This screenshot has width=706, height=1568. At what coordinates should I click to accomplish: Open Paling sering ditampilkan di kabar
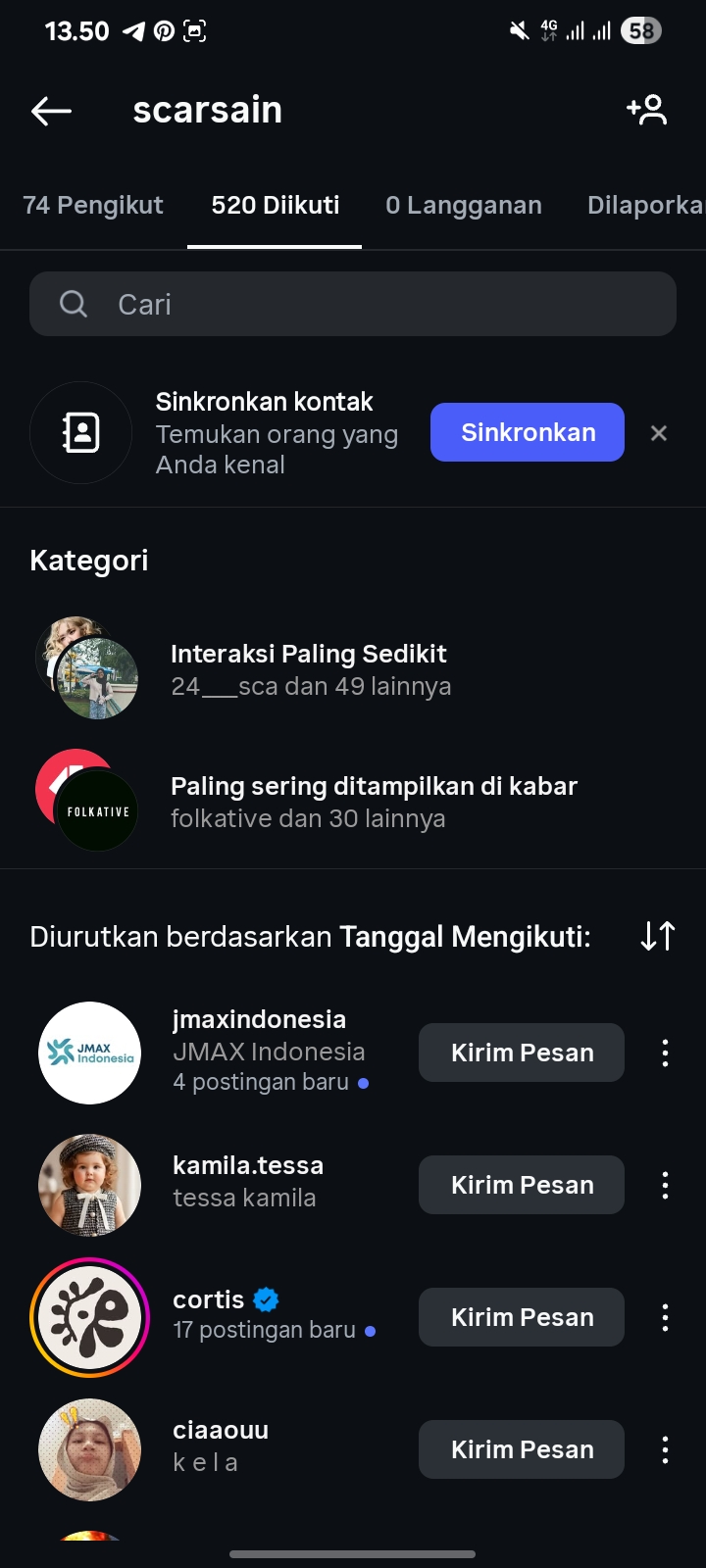pos(373,802)
